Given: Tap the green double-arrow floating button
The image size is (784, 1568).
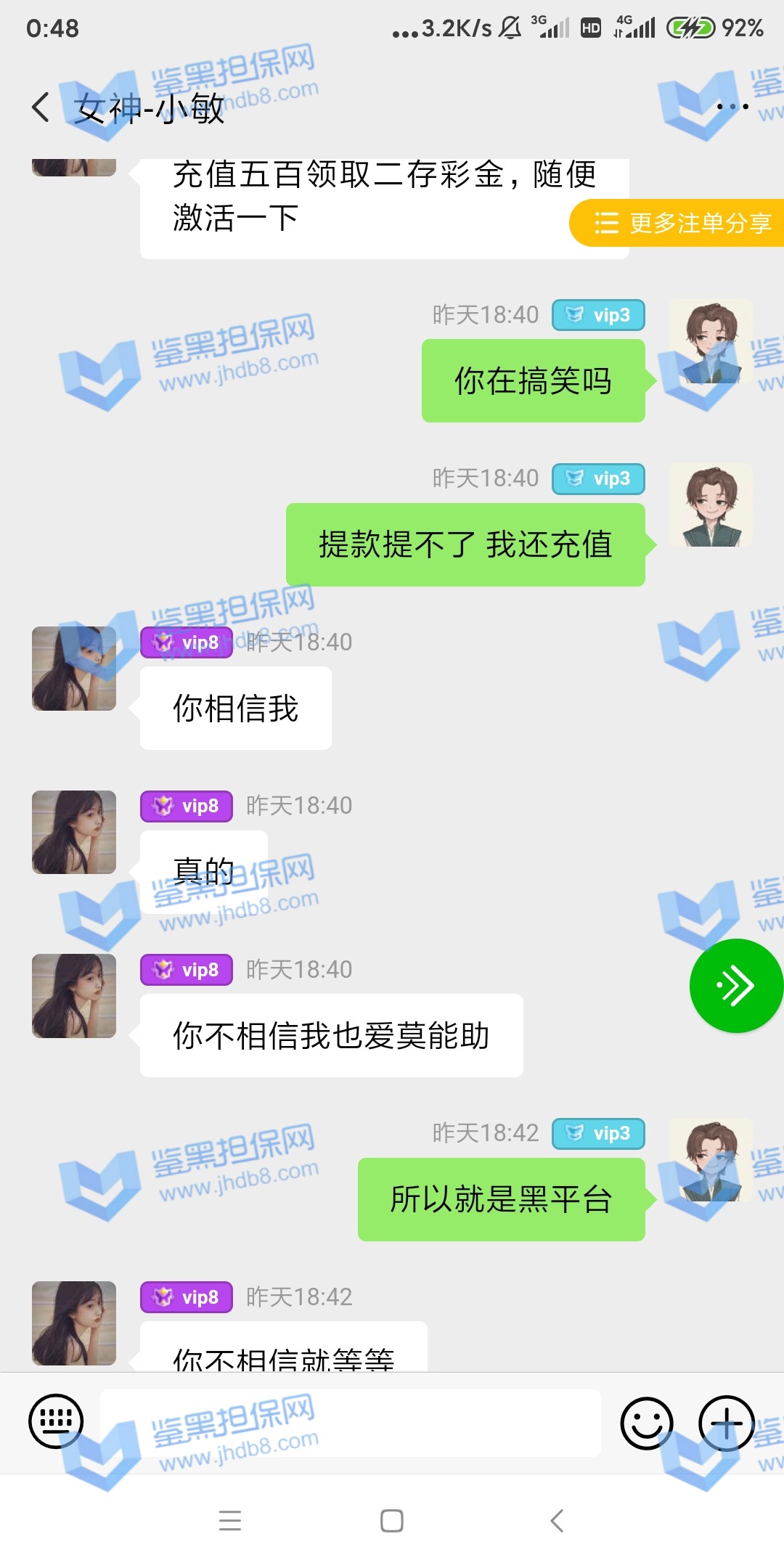Looking at the screenshot, I should click(x=735, y=985).
